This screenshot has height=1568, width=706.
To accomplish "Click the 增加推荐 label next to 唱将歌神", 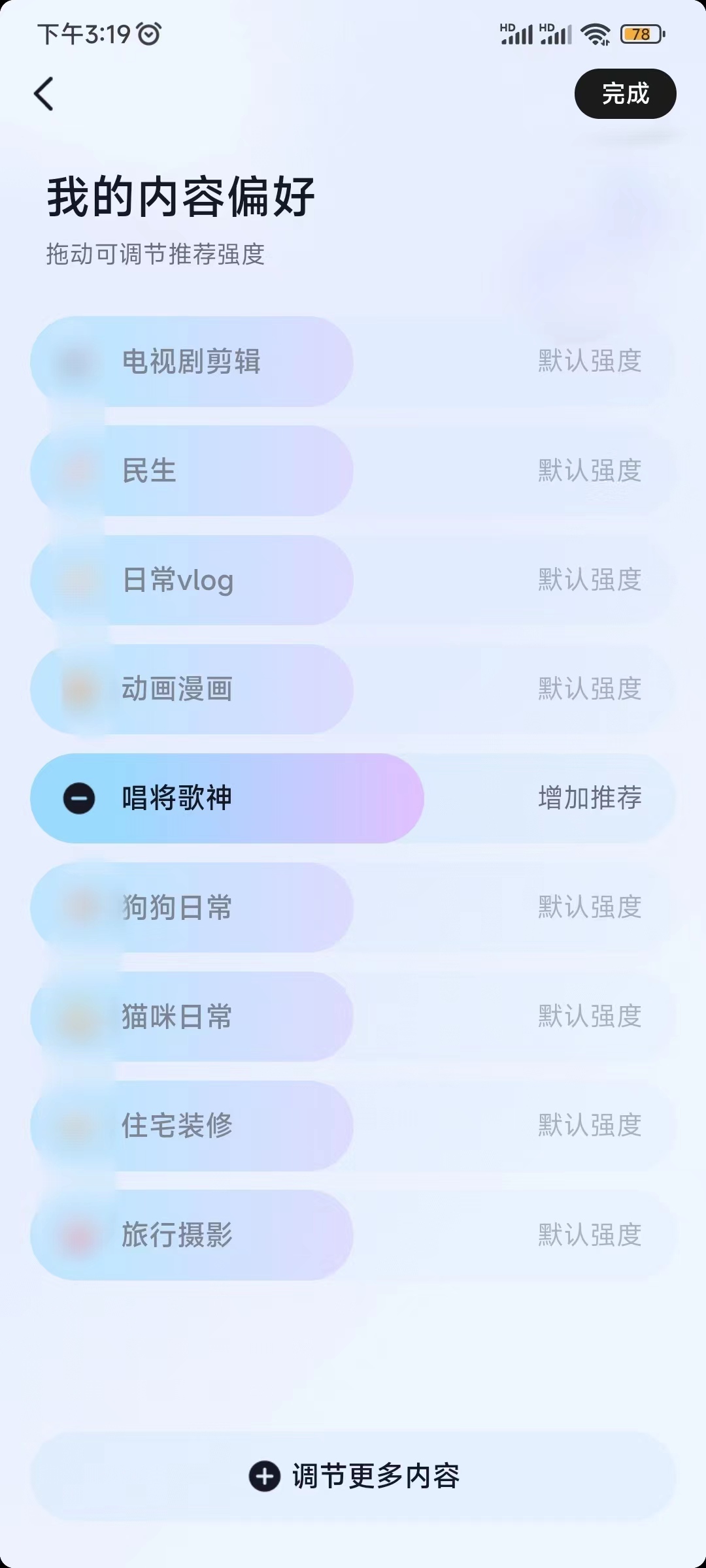I will (x=588, y=798).
